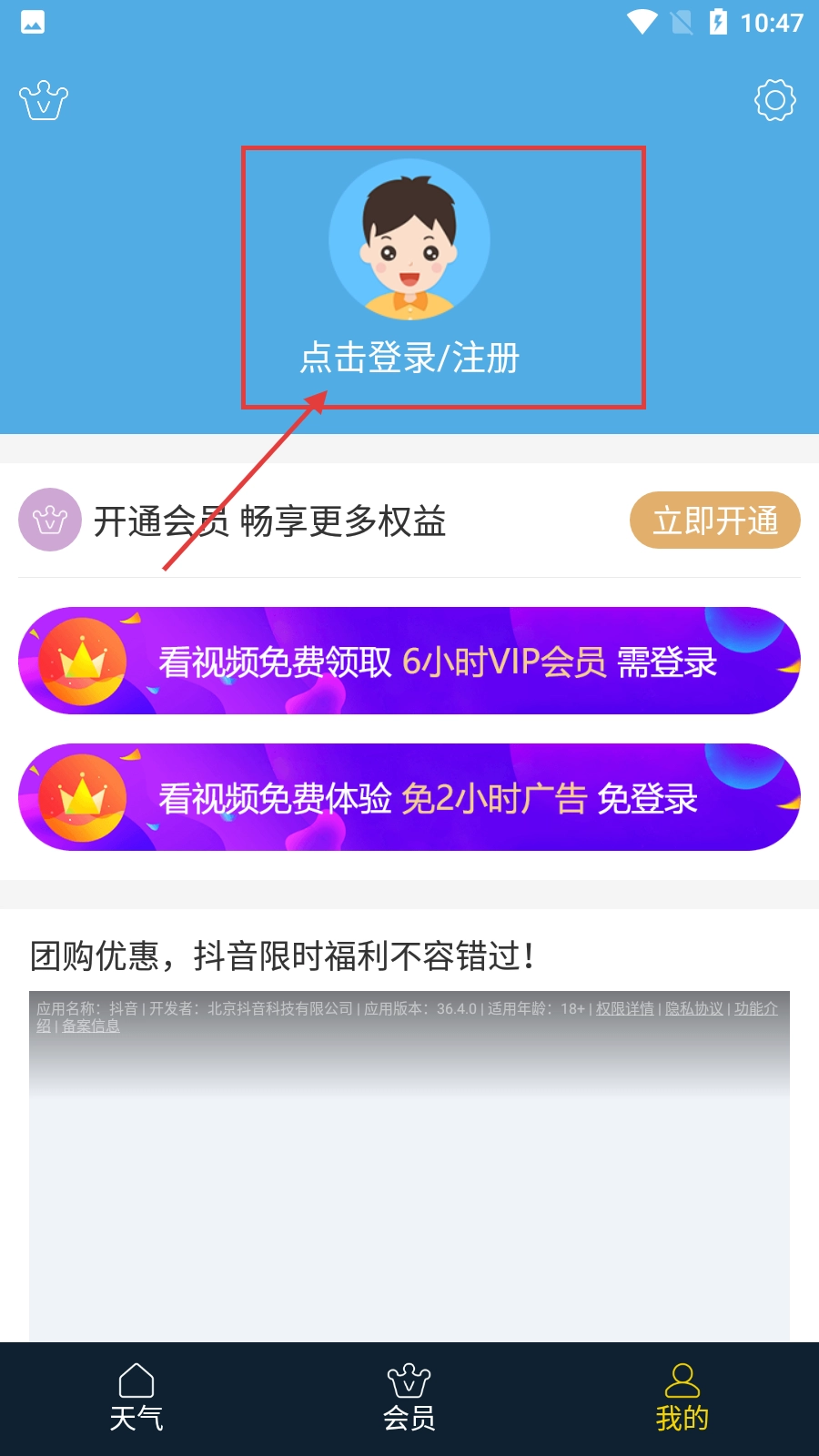Open the 备案信息 link in the ad
Image resolution: width=819 pixels, height=1456 pixels.
[91, 1026]
